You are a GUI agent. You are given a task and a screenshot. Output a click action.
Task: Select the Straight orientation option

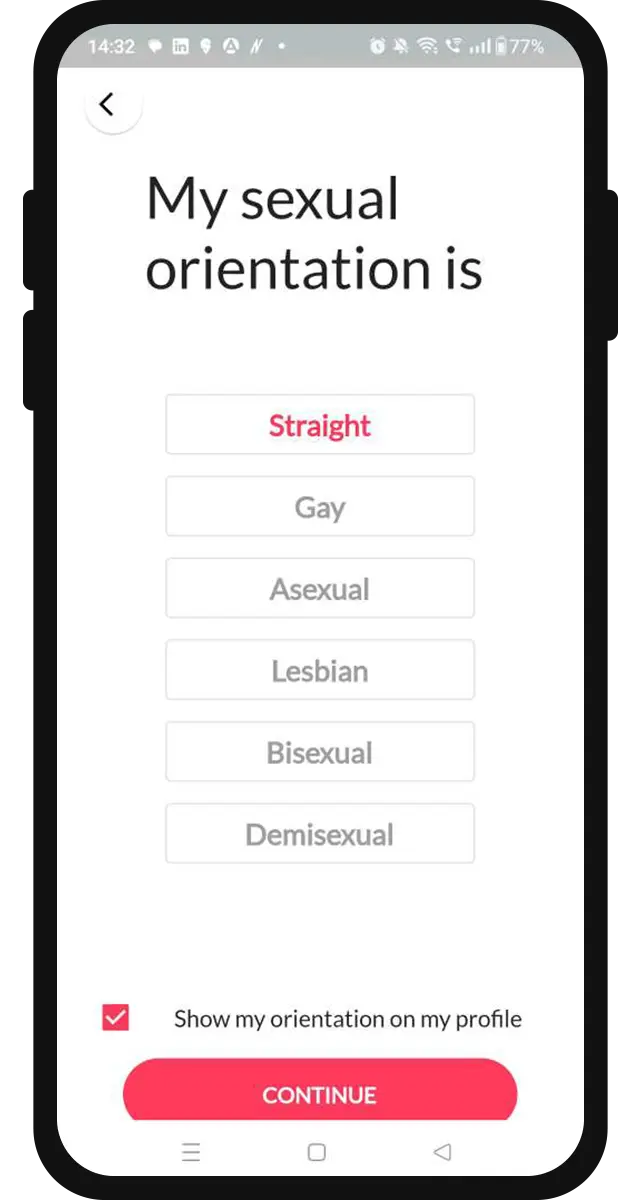tap(320, 425)
